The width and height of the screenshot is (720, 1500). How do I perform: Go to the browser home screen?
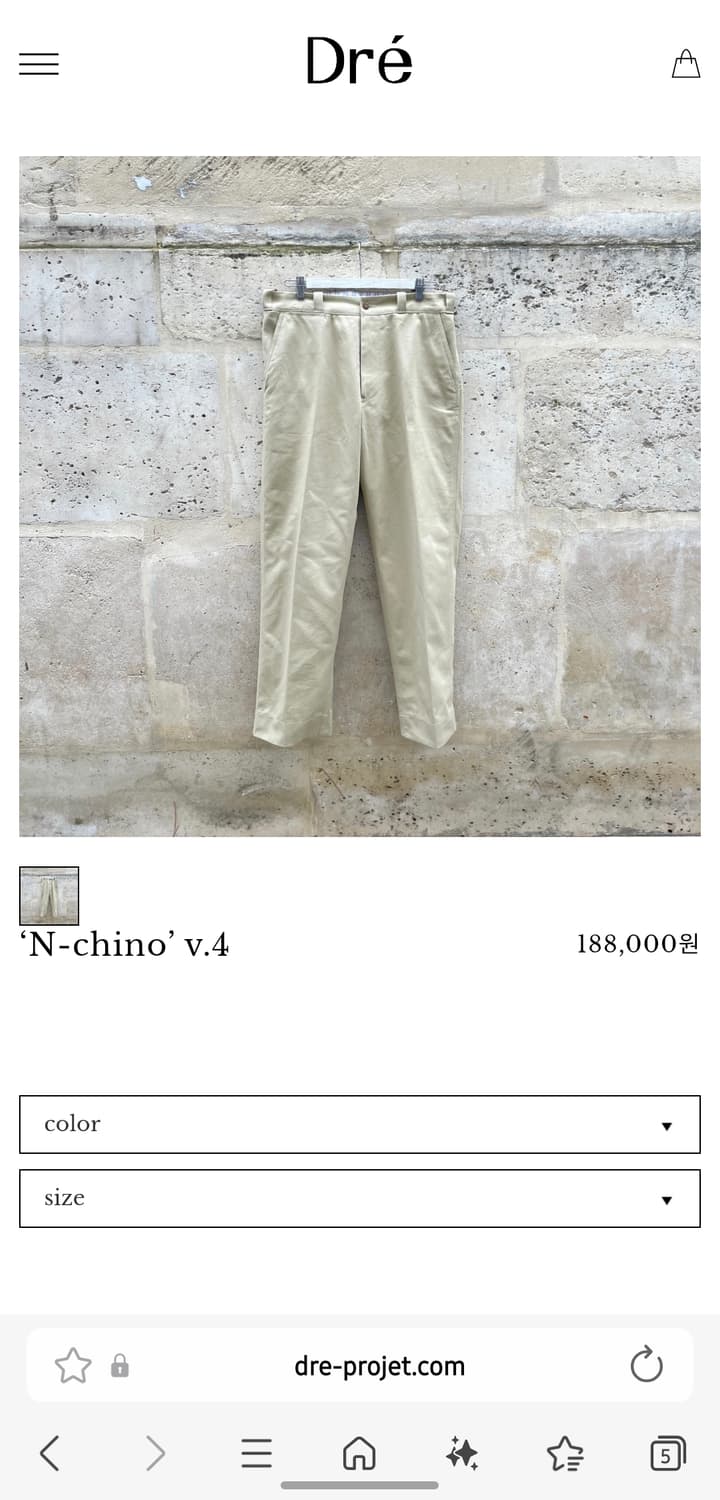tap(360, 1455)
